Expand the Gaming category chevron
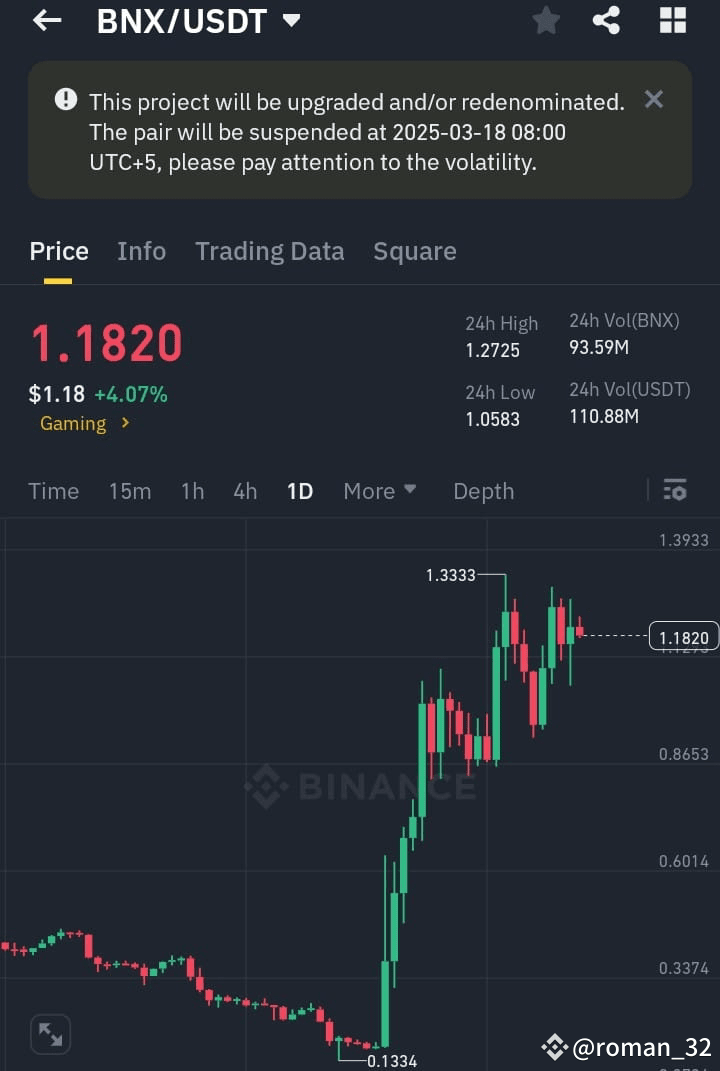The width and height of the screenshot is (720, 1071). coord(124,423)
